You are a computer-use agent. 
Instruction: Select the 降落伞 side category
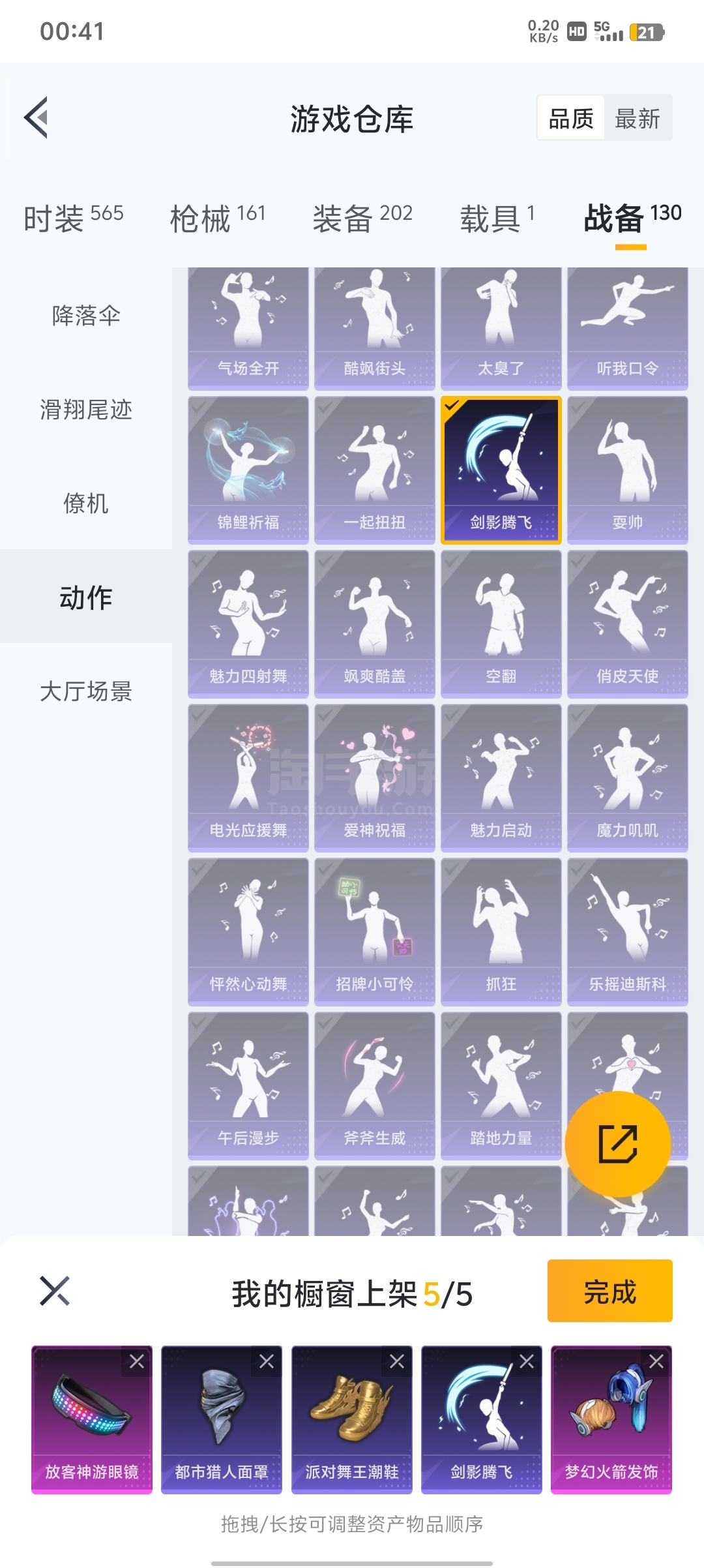point(86,316)
